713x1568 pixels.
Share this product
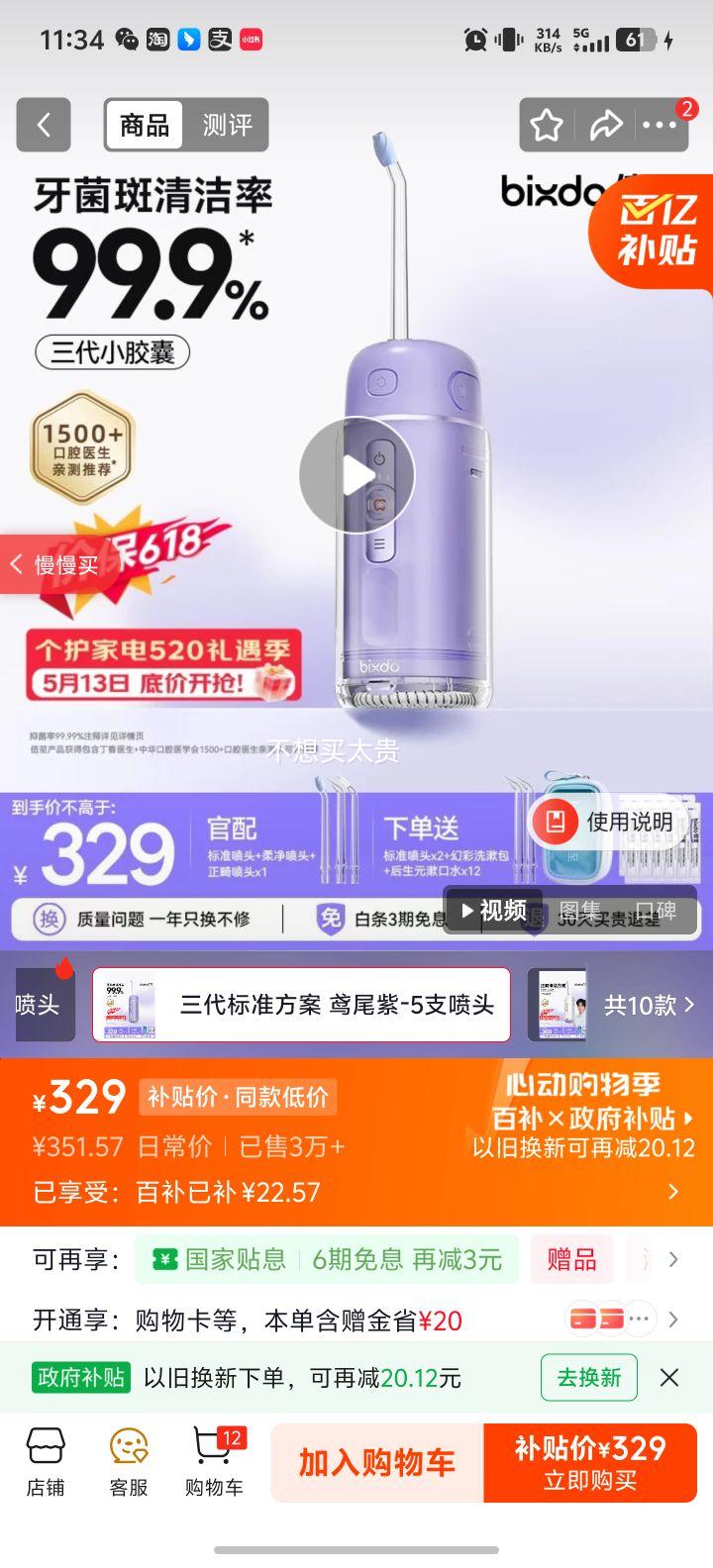605,125
